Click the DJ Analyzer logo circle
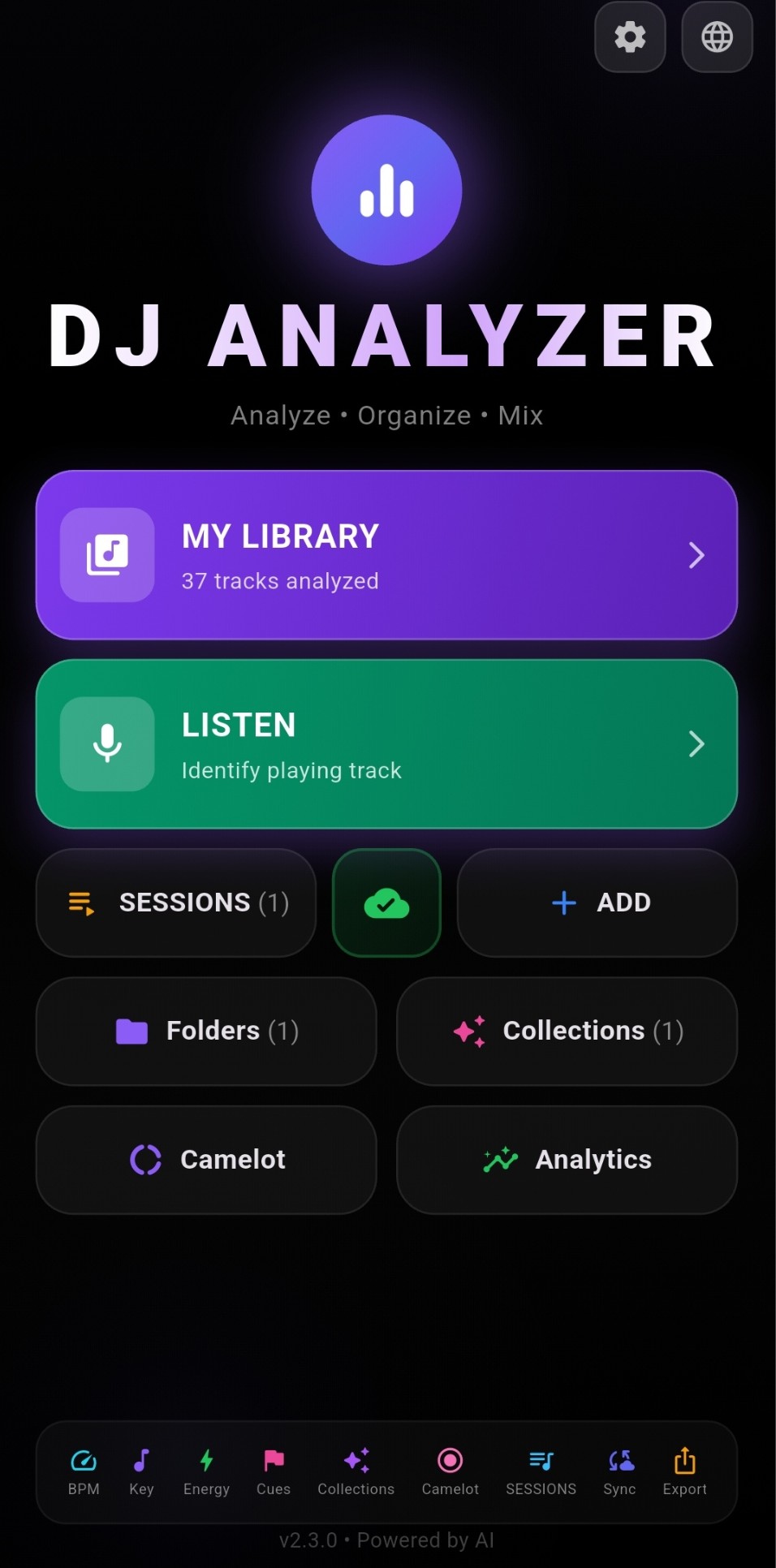This screenshot has width=776, height=1568. pyautogui.click(x=386, y=189)
